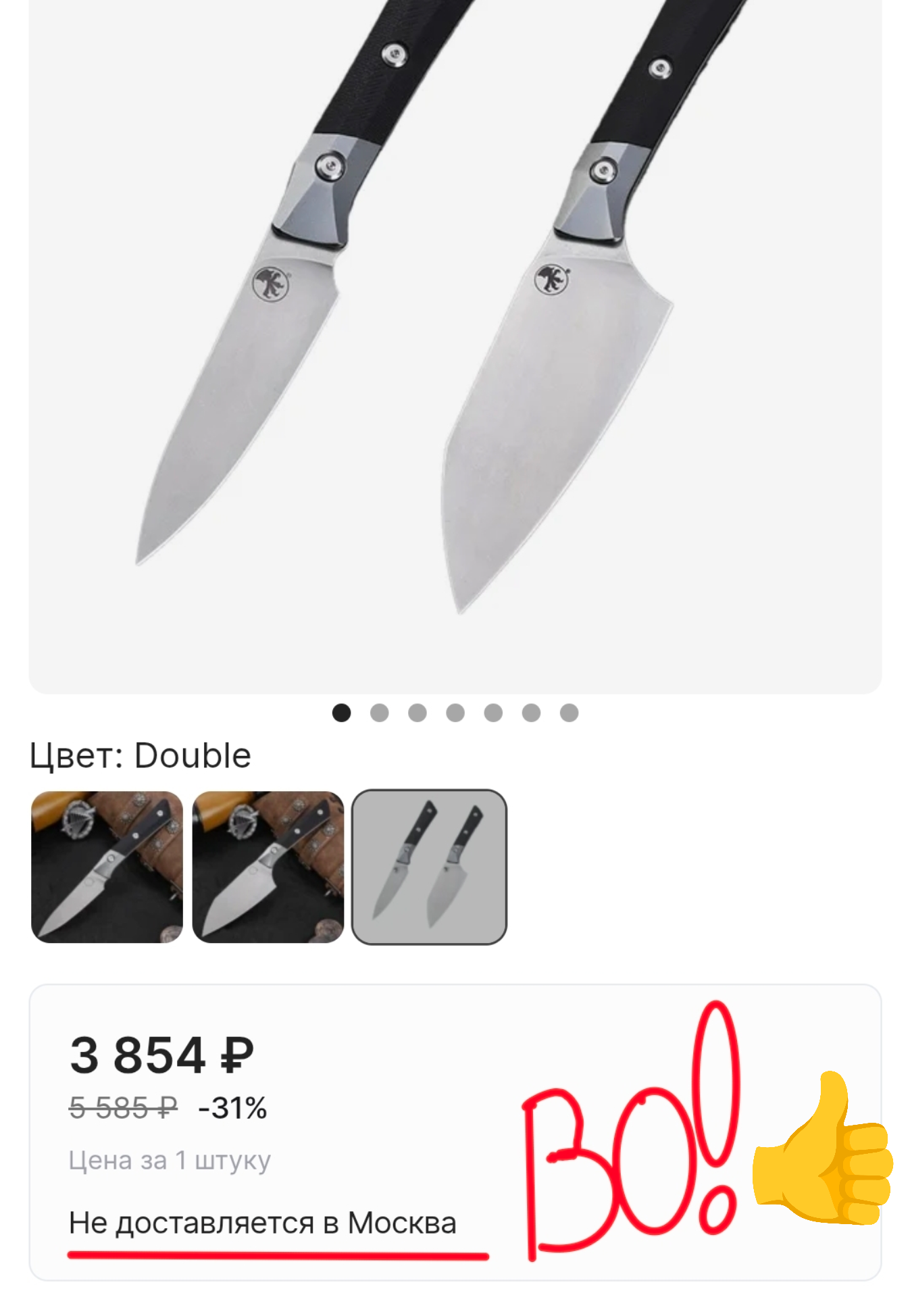Select the first single-knife color variant
Screen dimensions: 910x1316
point(107,867)
